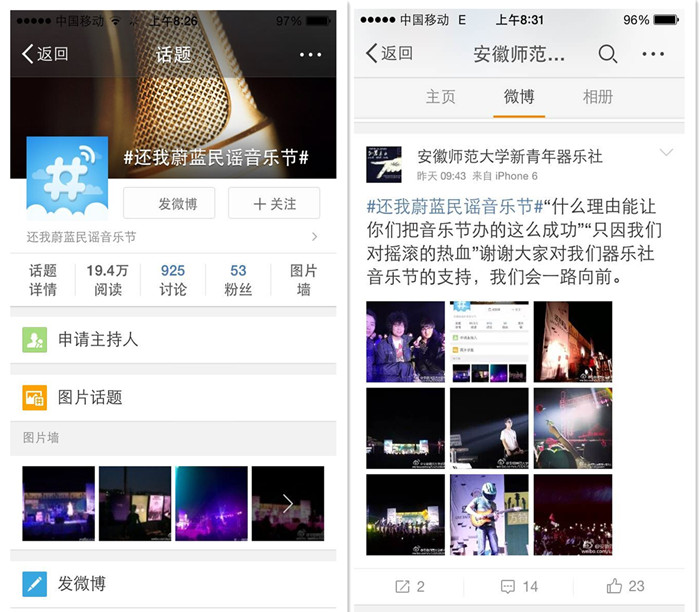Expand the dropdown arrow on the 新青年器乐社 post

pos(666,153)
